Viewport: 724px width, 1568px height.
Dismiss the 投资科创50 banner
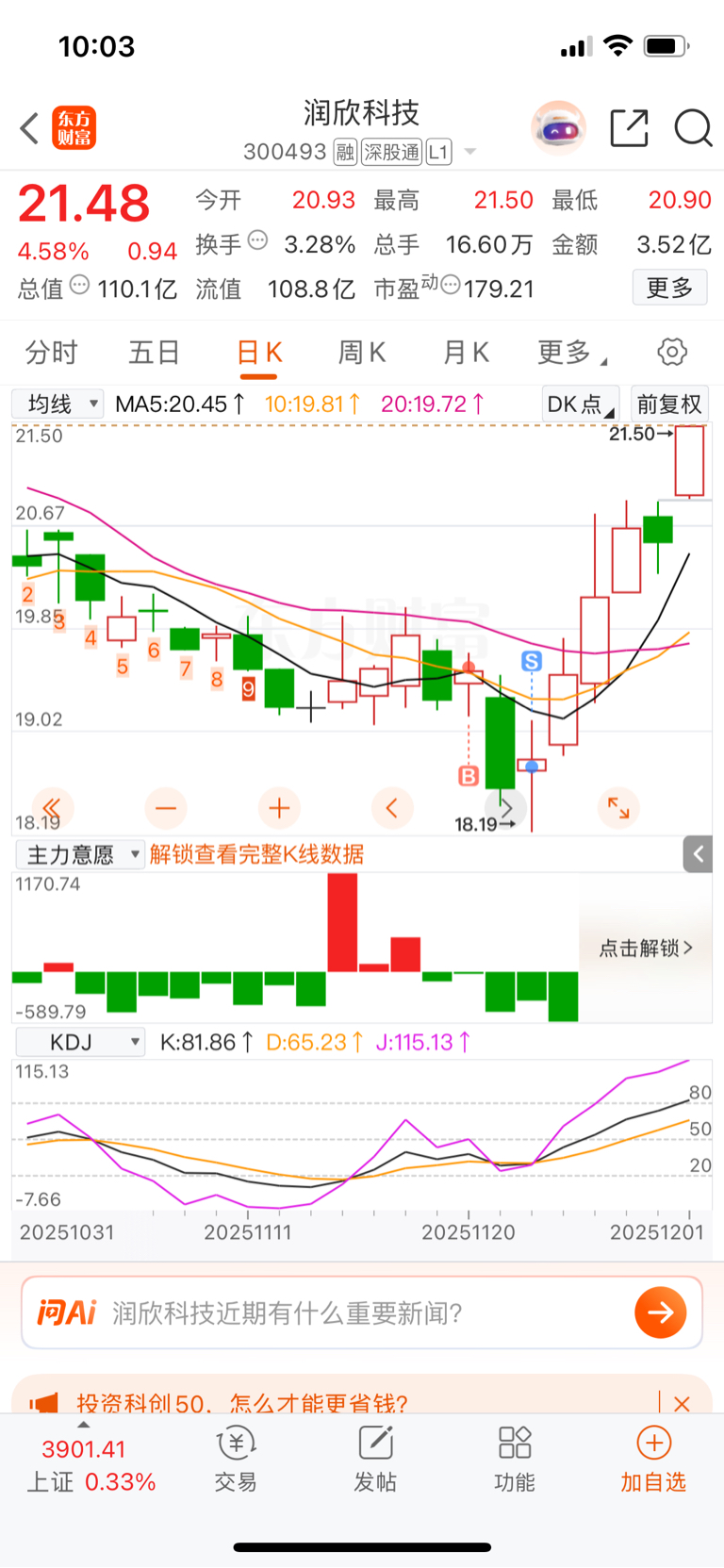pyautogui.click(x=683, y=1403)
